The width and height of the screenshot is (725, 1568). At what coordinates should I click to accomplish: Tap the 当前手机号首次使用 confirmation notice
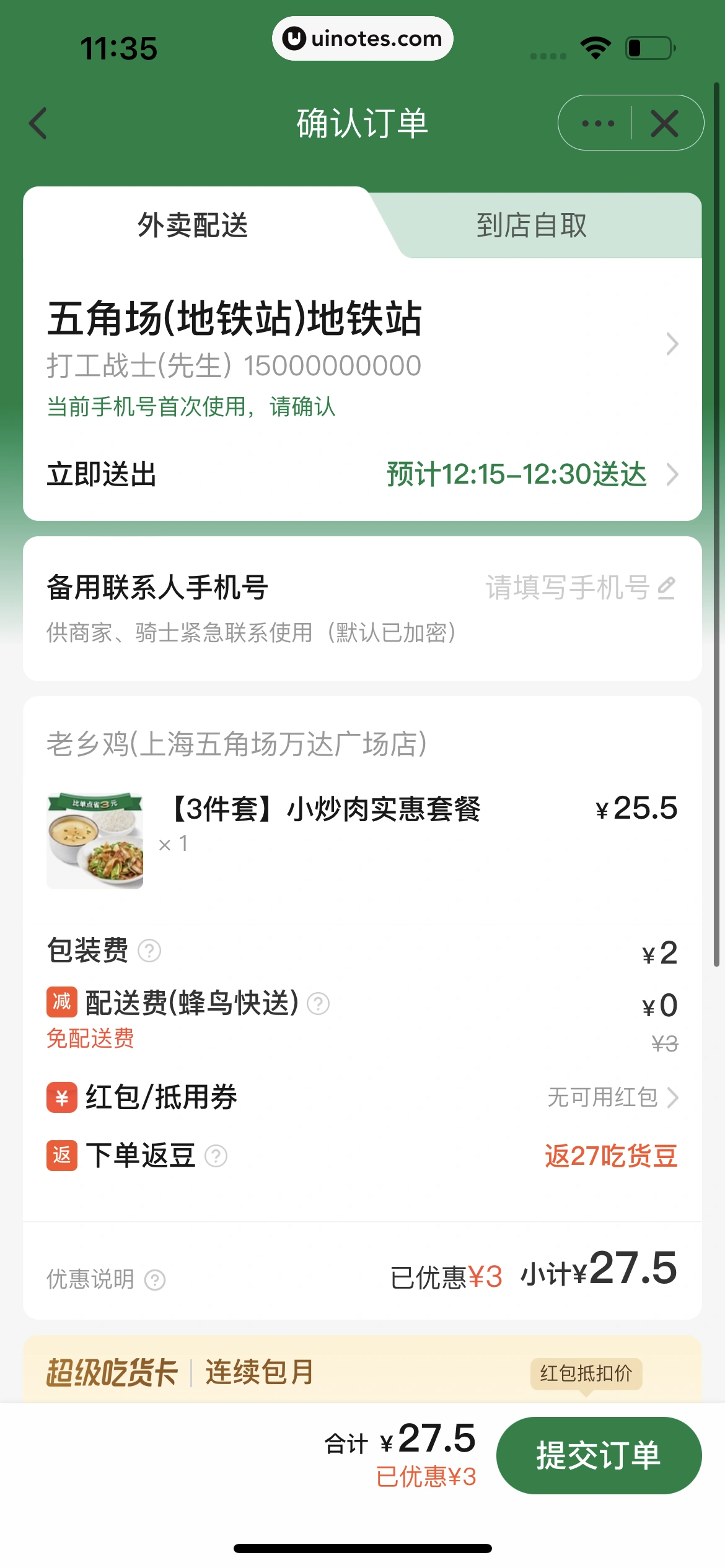pos(191,408)
